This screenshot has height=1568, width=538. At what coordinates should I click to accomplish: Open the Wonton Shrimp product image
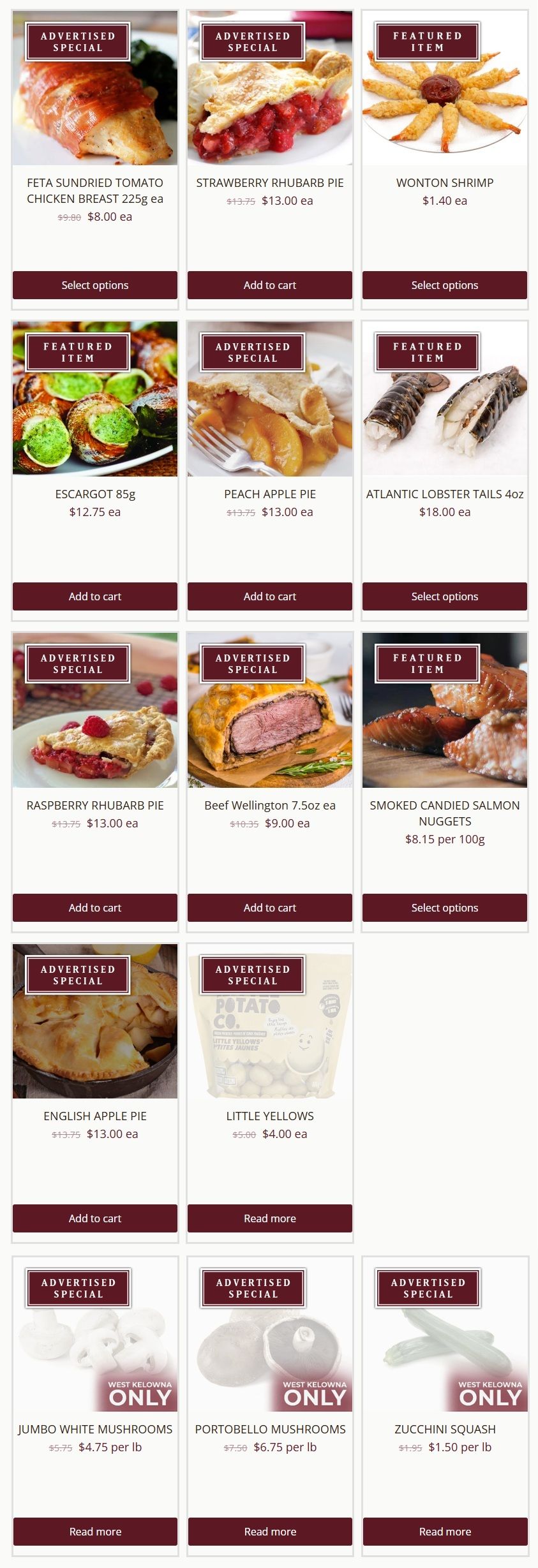pyautogui.click(x=444, y=108)
